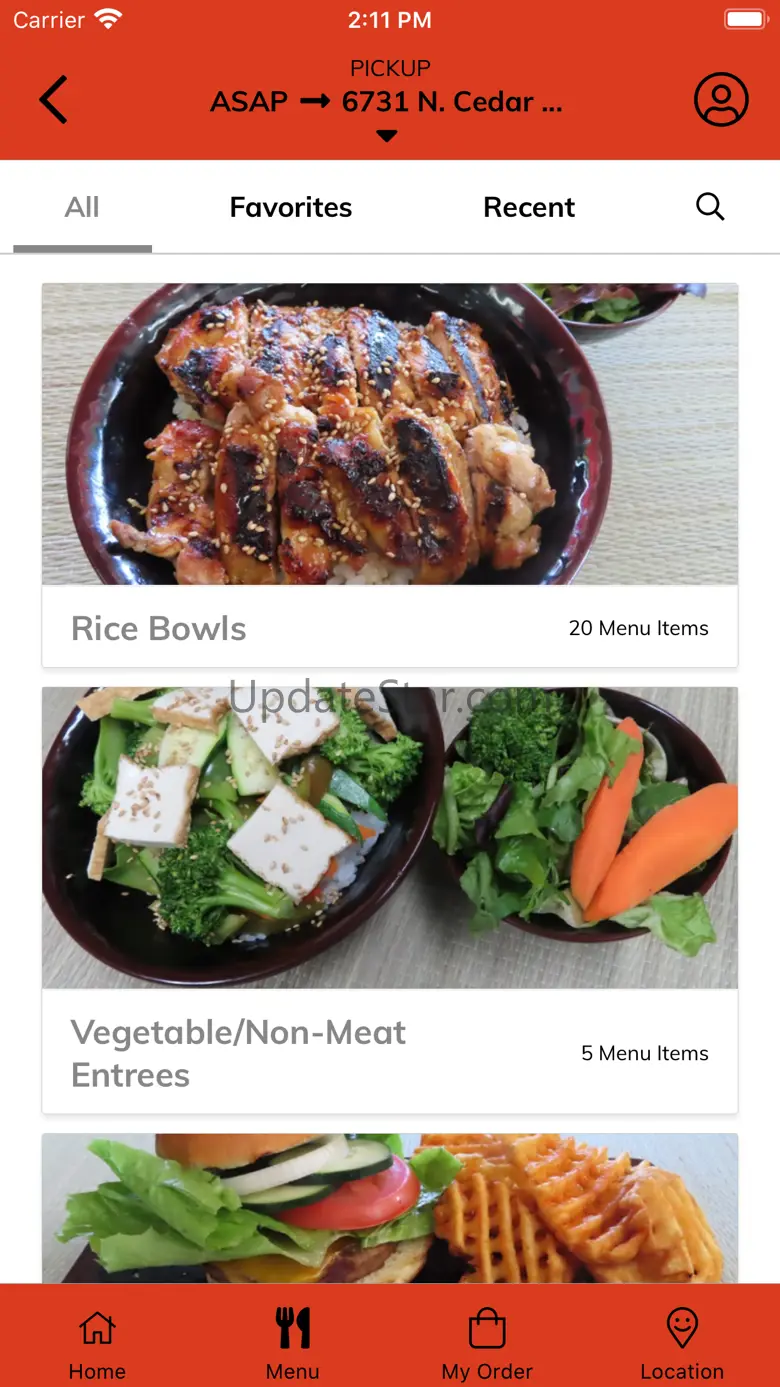Switch to the Favorites tab

pyautogui.click(x=291, y=207)
